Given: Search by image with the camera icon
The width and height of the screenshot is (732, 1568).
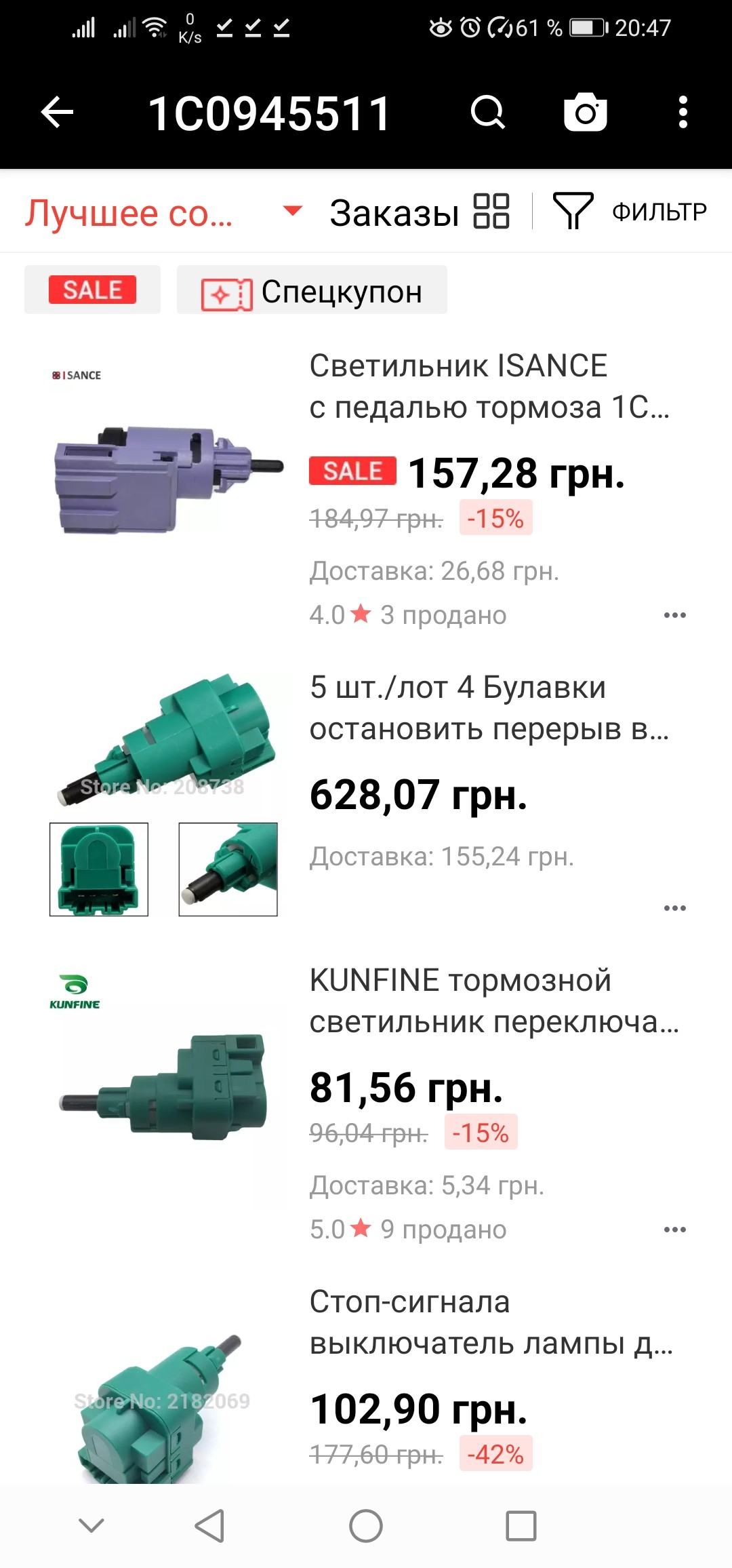Looking at the screenshot, I should point(586,113).
